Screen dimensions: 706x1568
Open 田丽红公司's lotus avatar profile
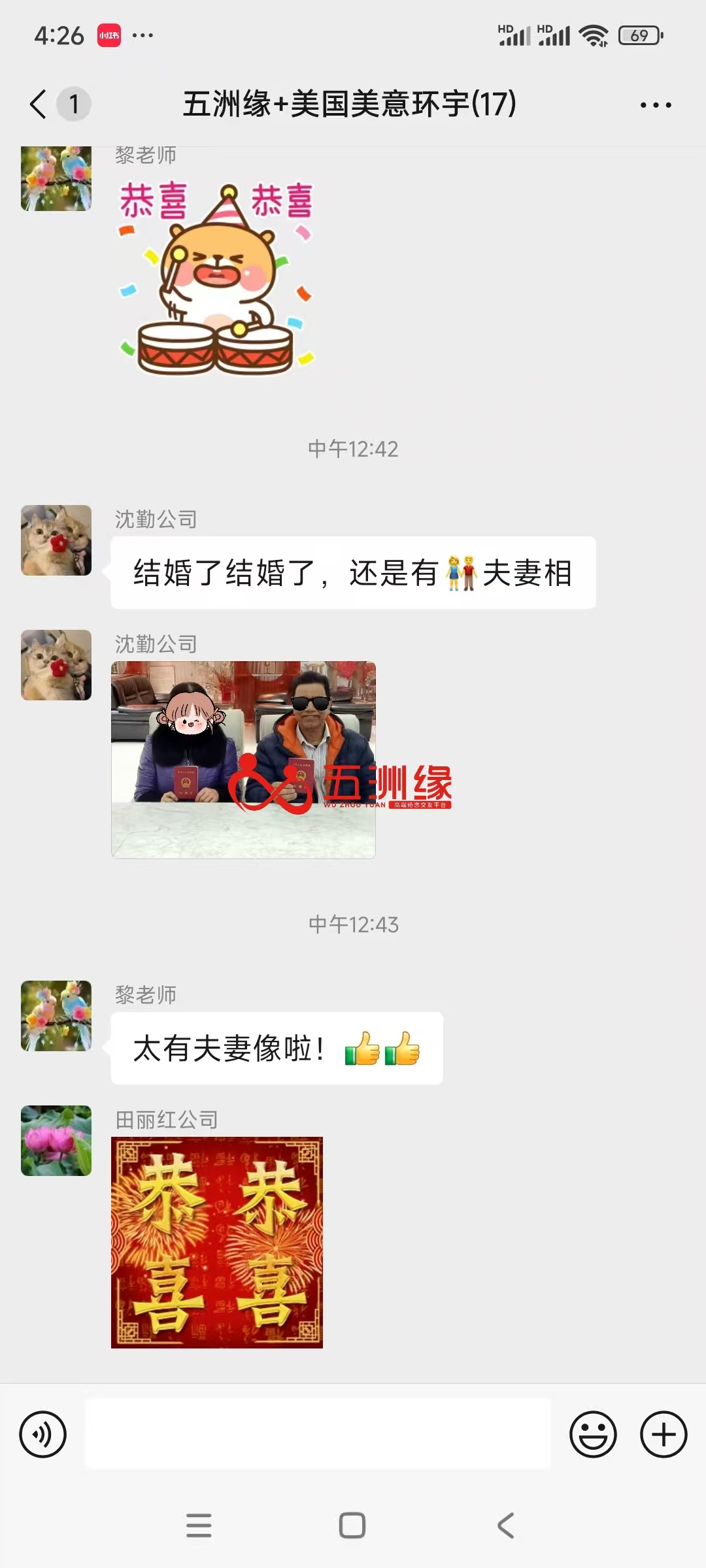point(56,1140)
